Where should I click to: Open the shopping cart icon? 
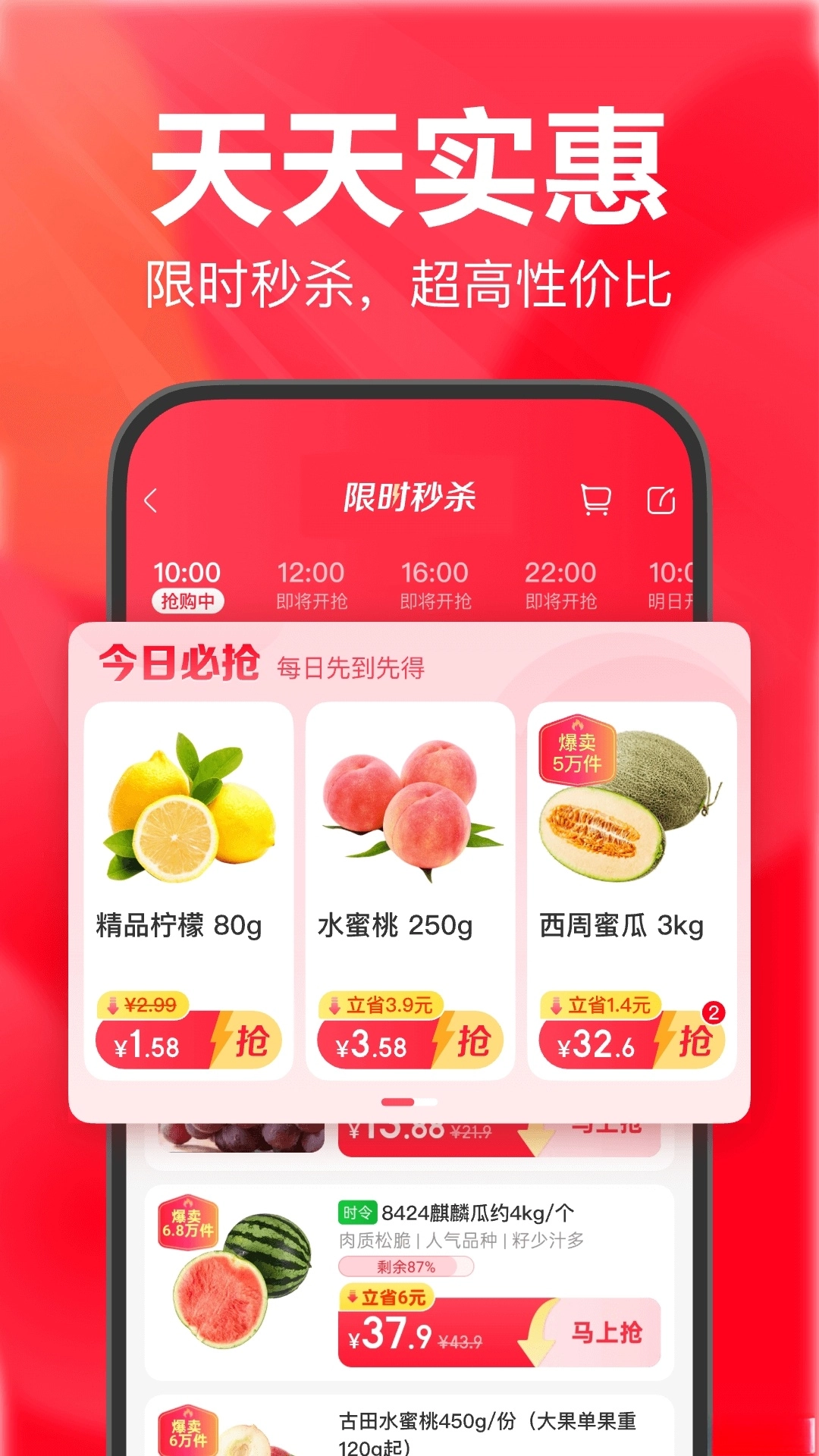[x=596, y=497]
